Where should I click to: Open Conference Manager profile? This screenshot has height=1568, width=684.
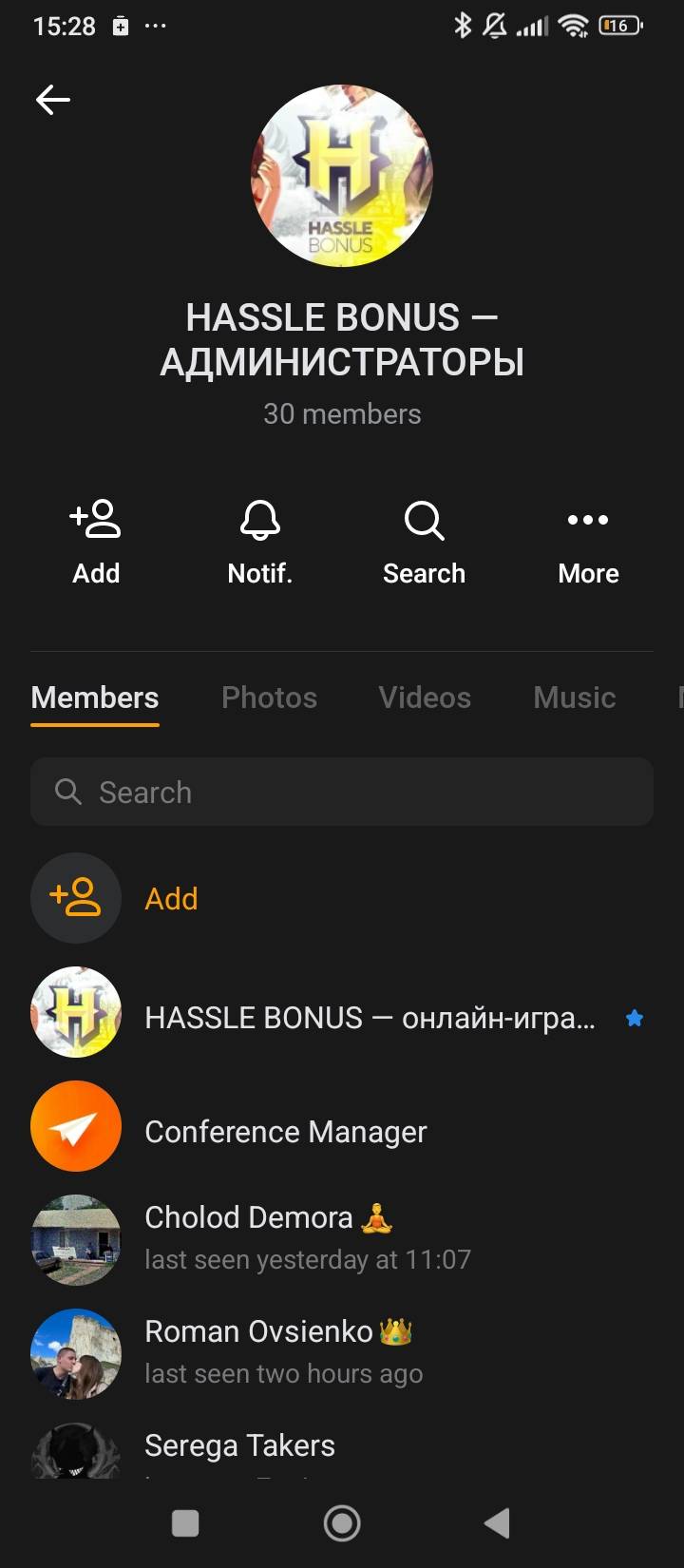[285, 1132]
